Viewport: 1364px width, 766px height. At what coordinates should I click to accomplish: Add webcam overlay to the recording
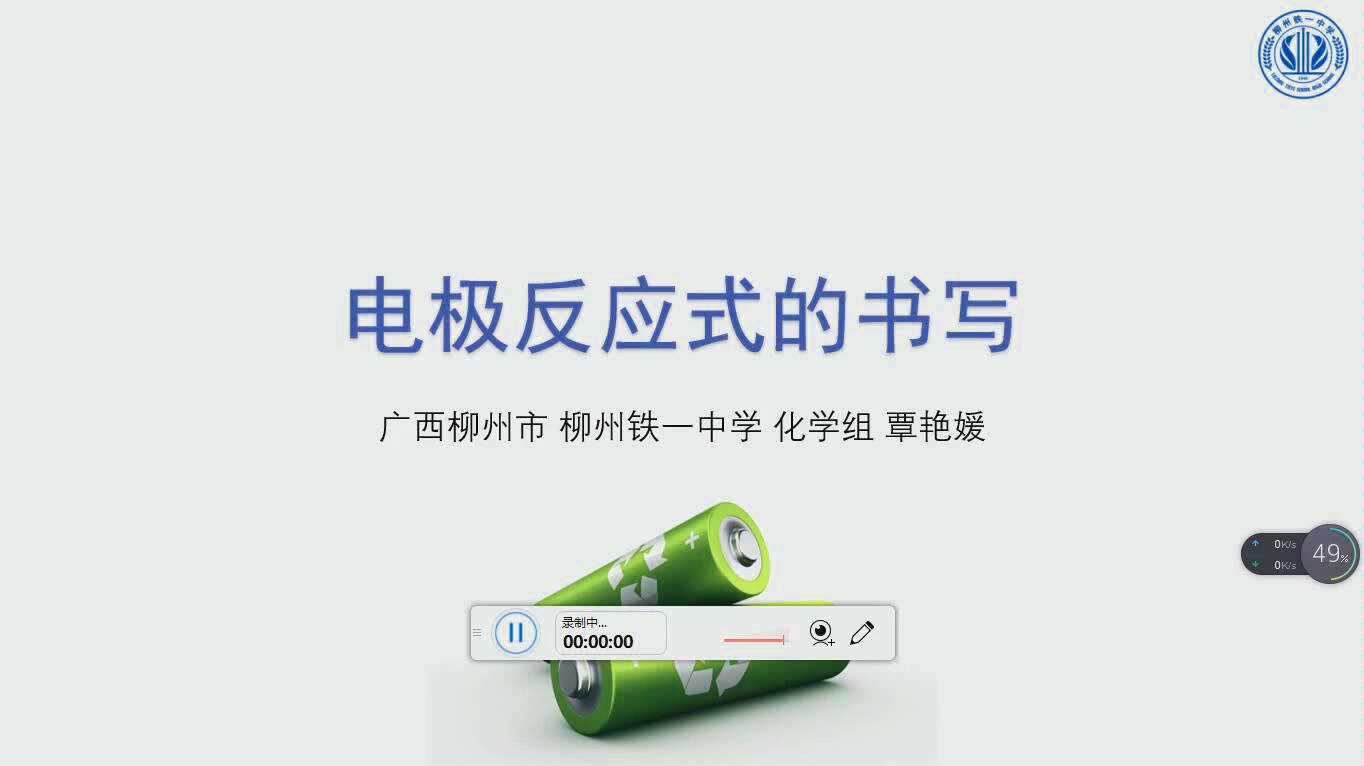pyautogui.click(x=821, y=633)
